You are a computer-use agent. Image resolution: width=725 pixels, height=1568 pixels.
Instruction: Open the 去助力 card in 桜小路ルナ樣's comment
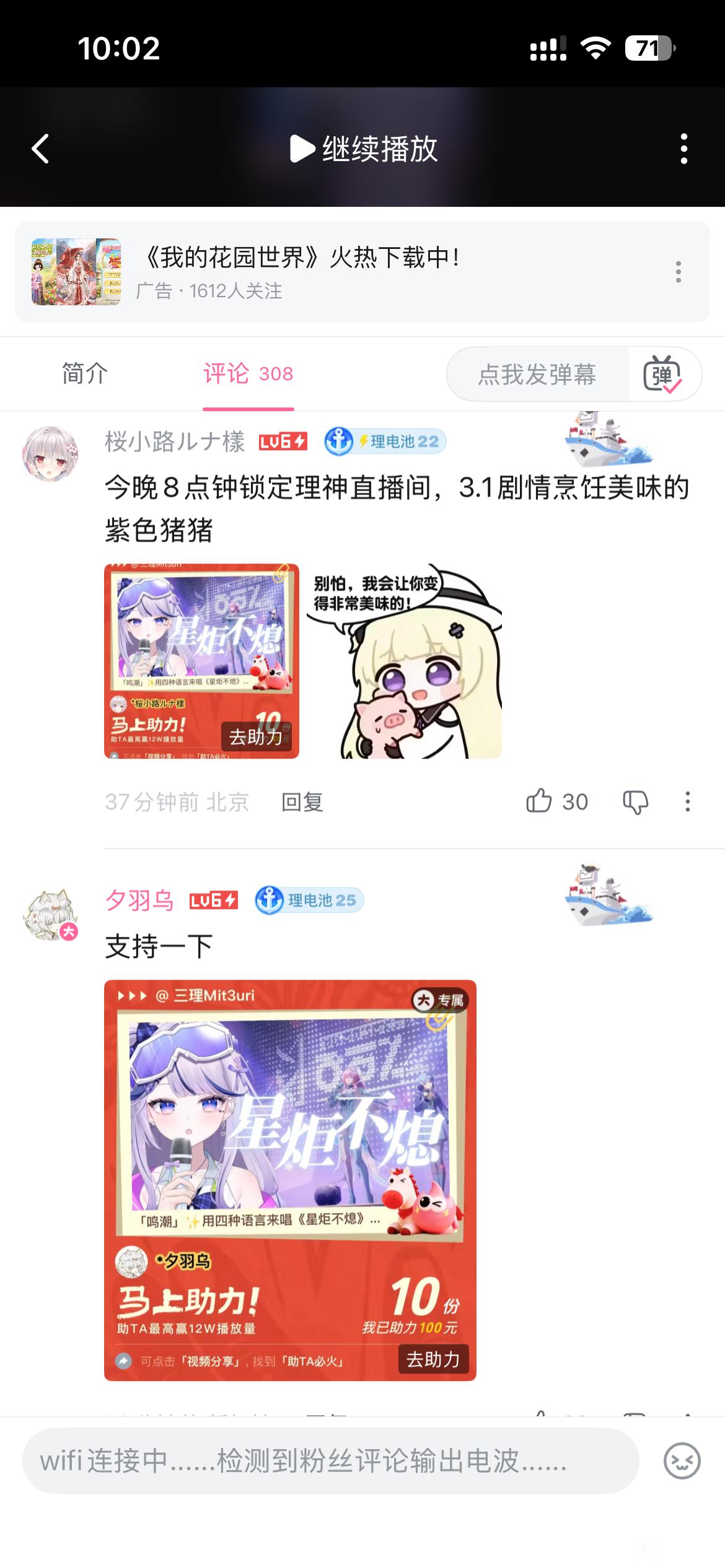tap(201, 661)
